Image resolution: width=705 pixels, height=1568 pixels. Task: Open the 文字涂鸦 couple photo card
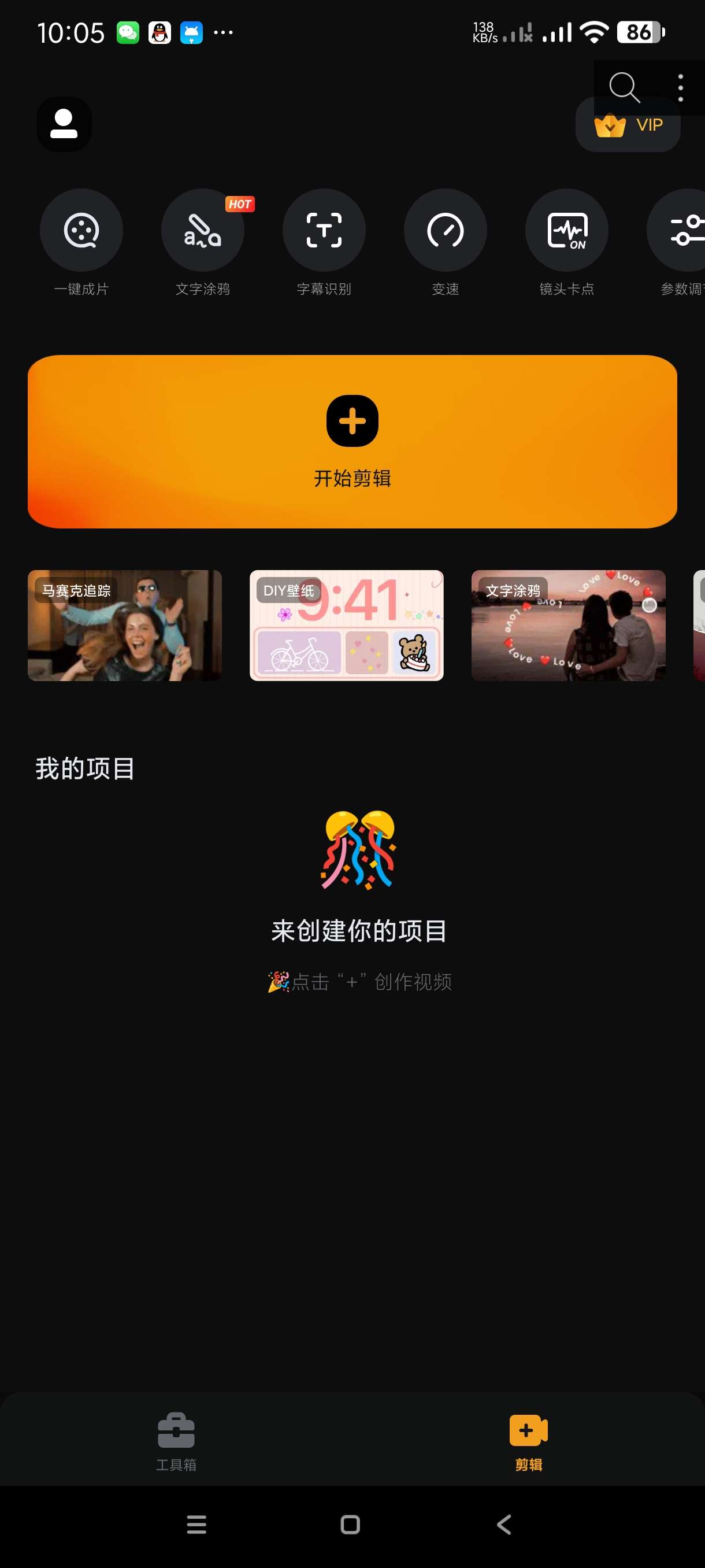568,625
